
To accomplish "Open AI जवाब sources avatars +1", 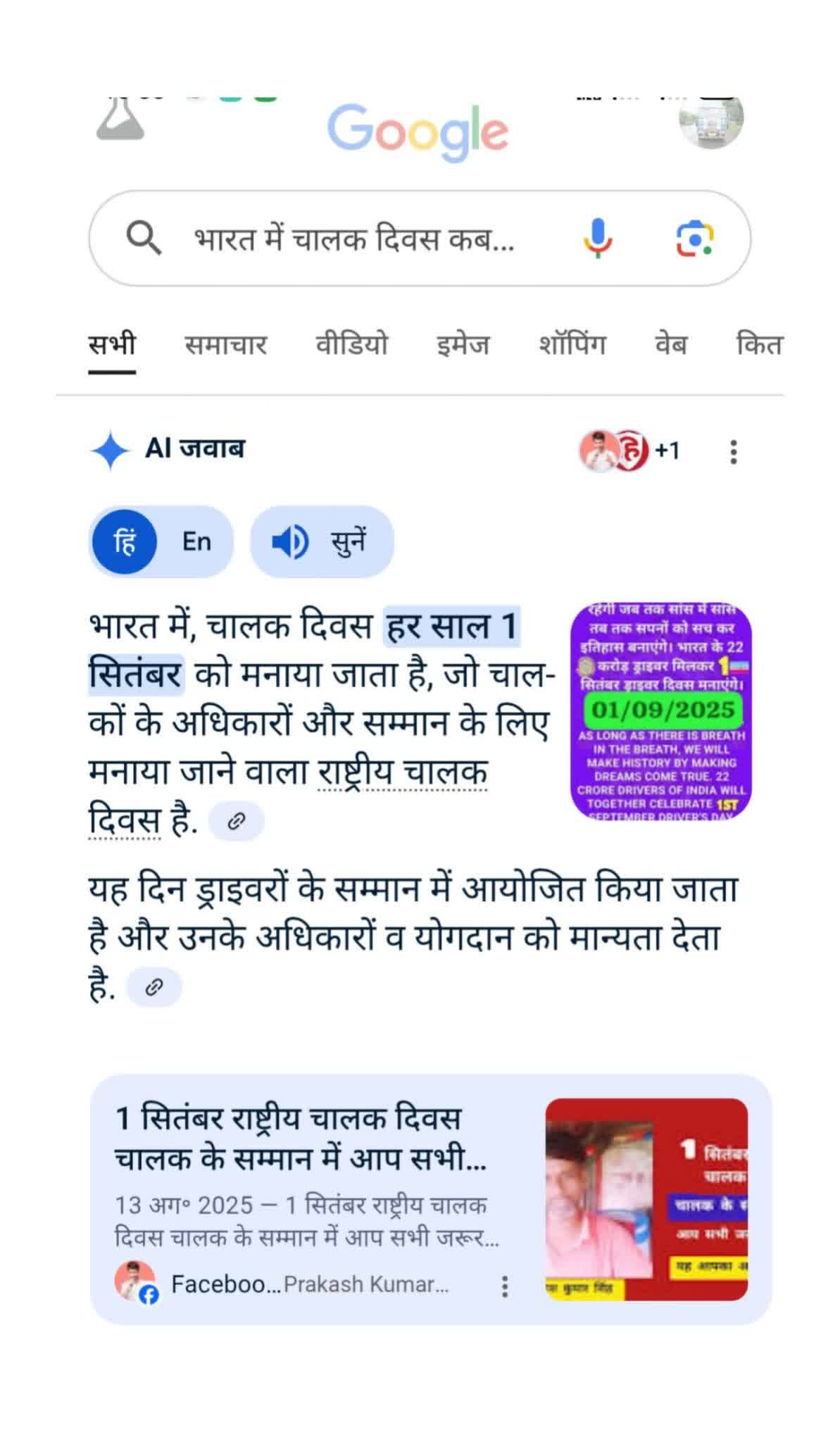I will [x=629, y=451].
